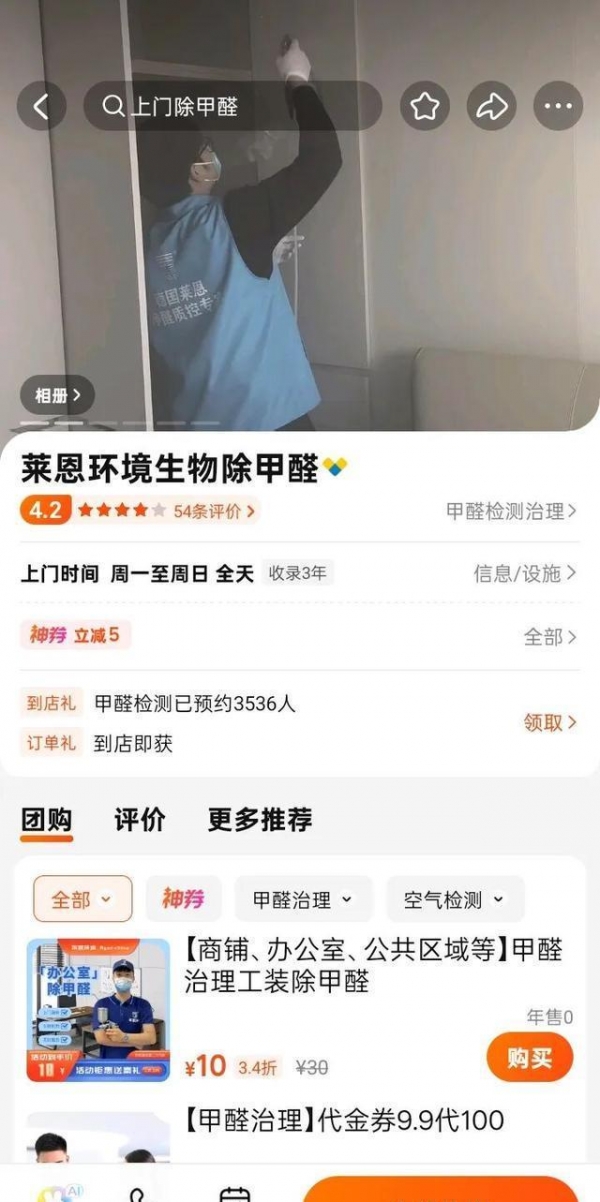
Task: Tap 领取 to claim the gift
Action: (550, 722)
